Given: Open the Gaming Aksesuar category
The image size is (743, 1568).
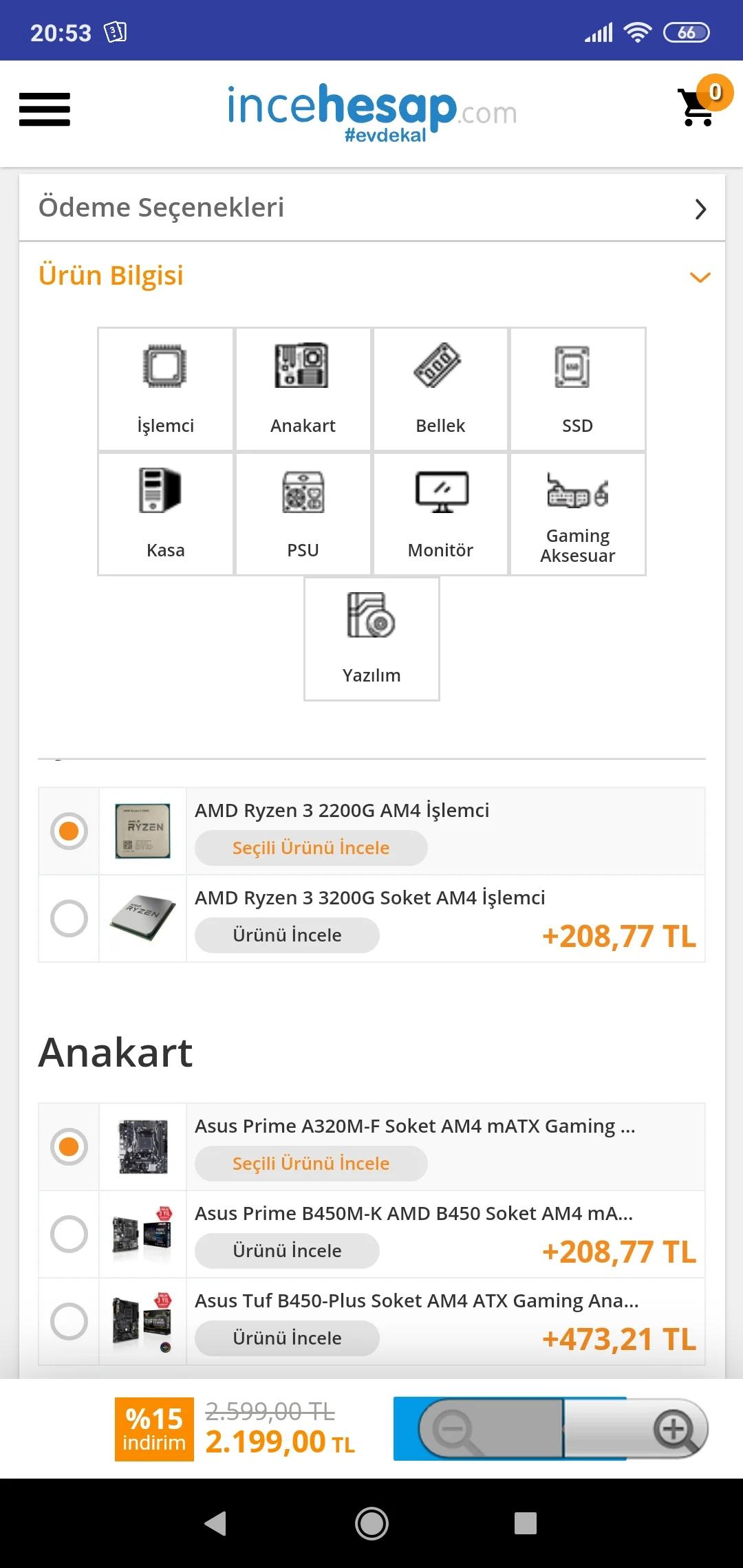Looking at the screenshot, I should pyautogui.click(x=577, y=514).
